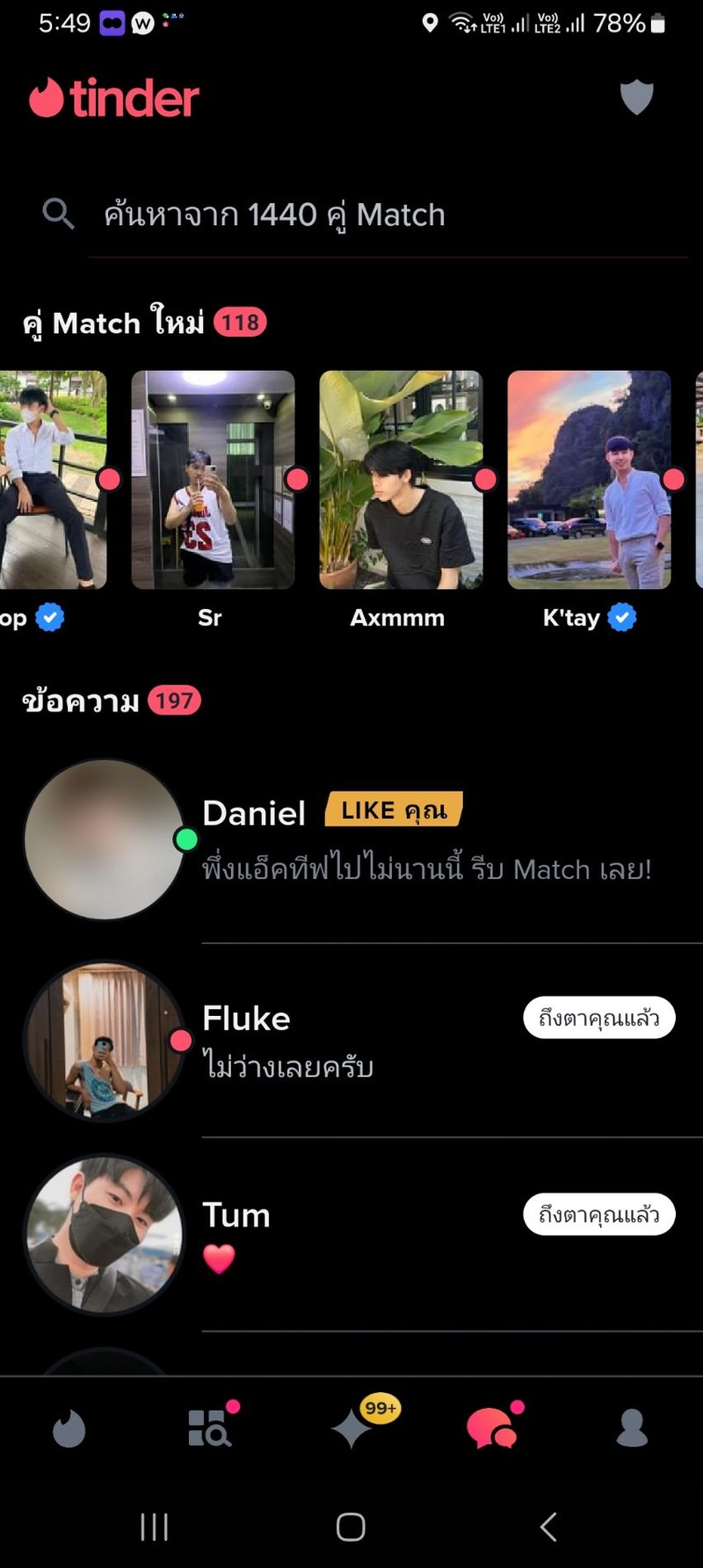703x1568 pixels.
Task: Open the Messages tab
Action: (x=491, y=1429)
